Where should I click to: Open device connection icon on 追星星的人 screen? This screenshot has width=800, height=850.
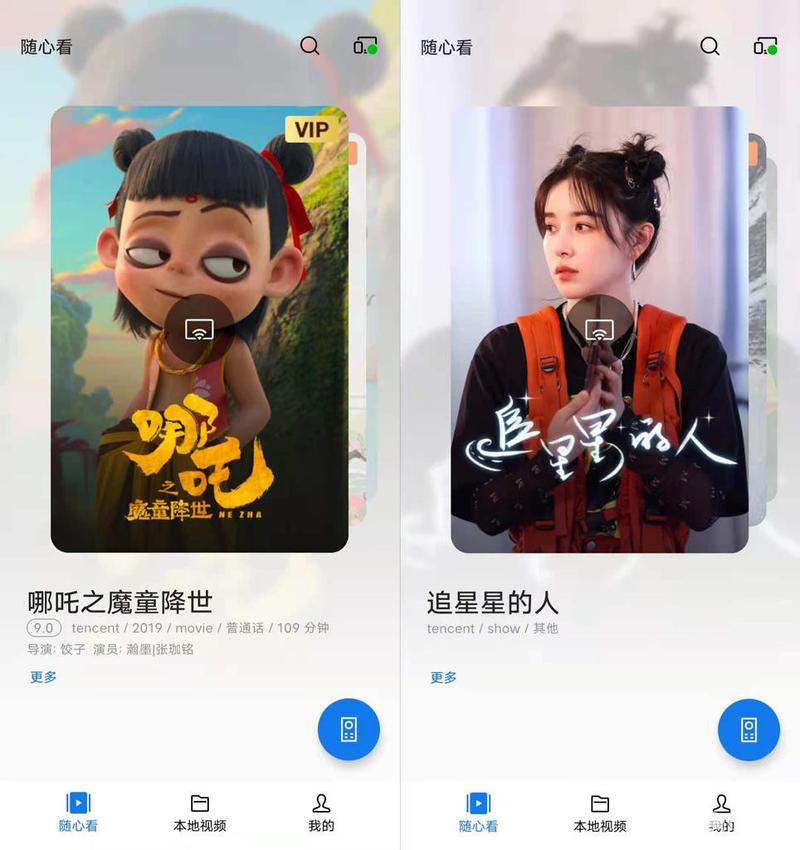(765, 46)
